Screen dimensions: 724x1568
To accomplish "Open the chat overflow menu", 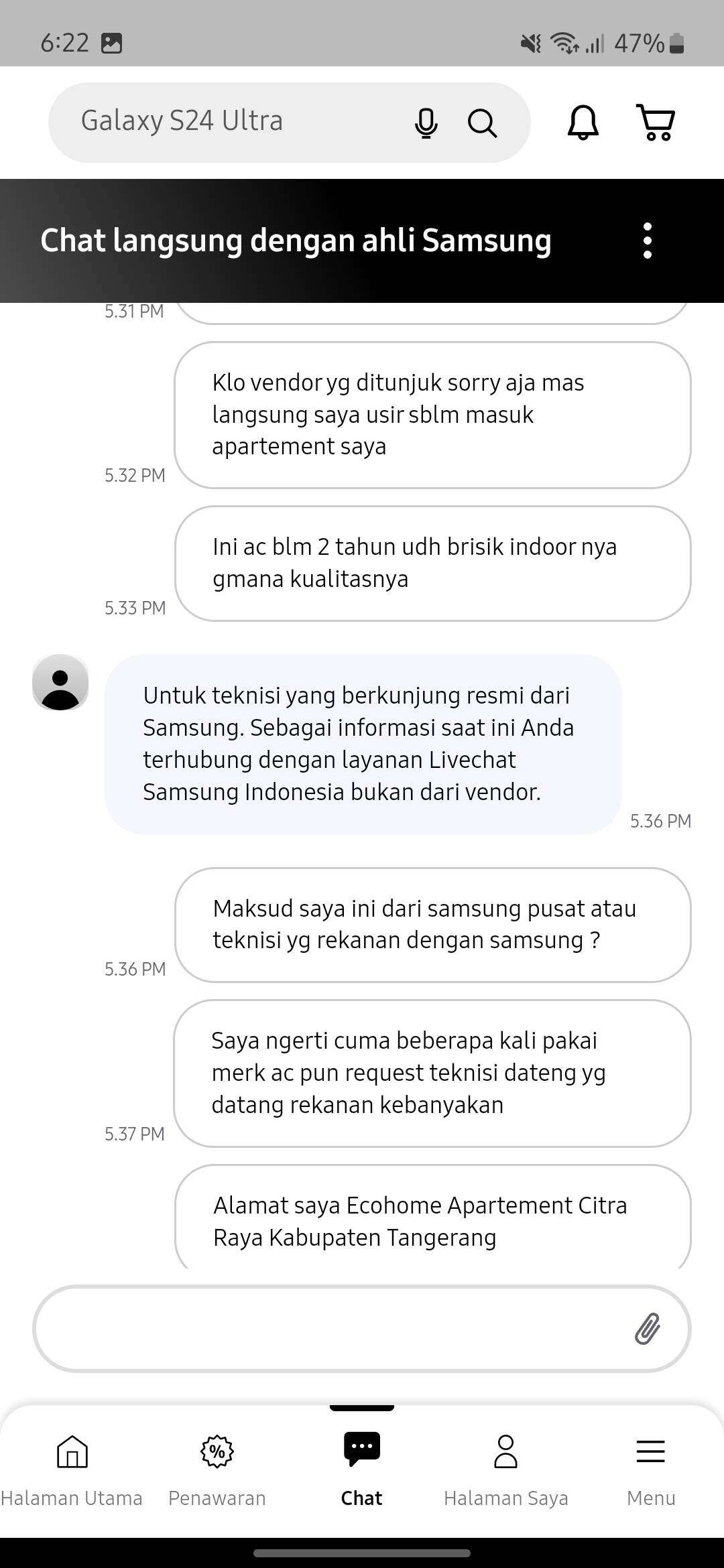I will 647,241.
